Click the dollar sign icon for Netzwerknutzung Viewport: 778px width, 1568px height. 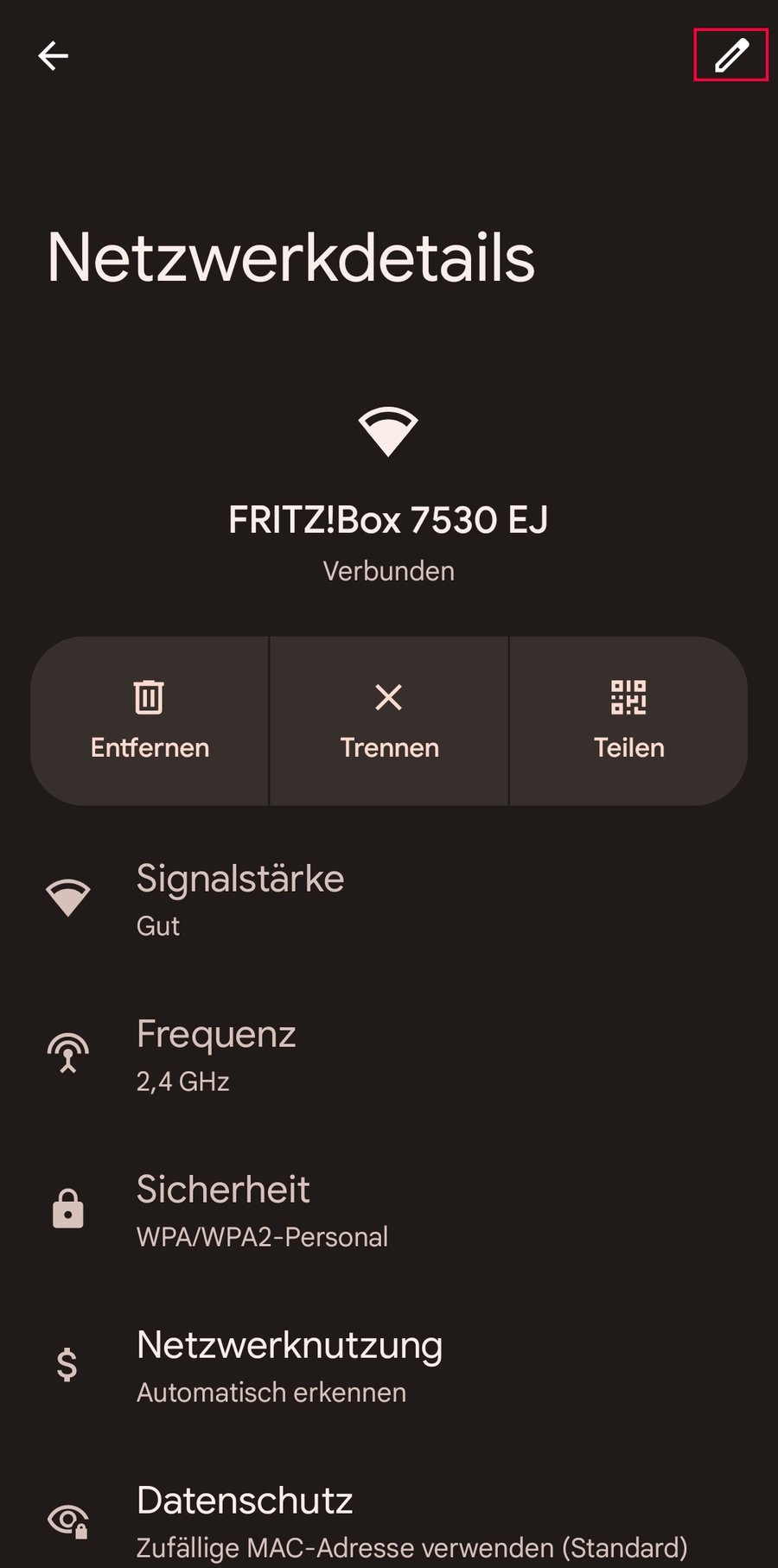tap(68, 1363)
